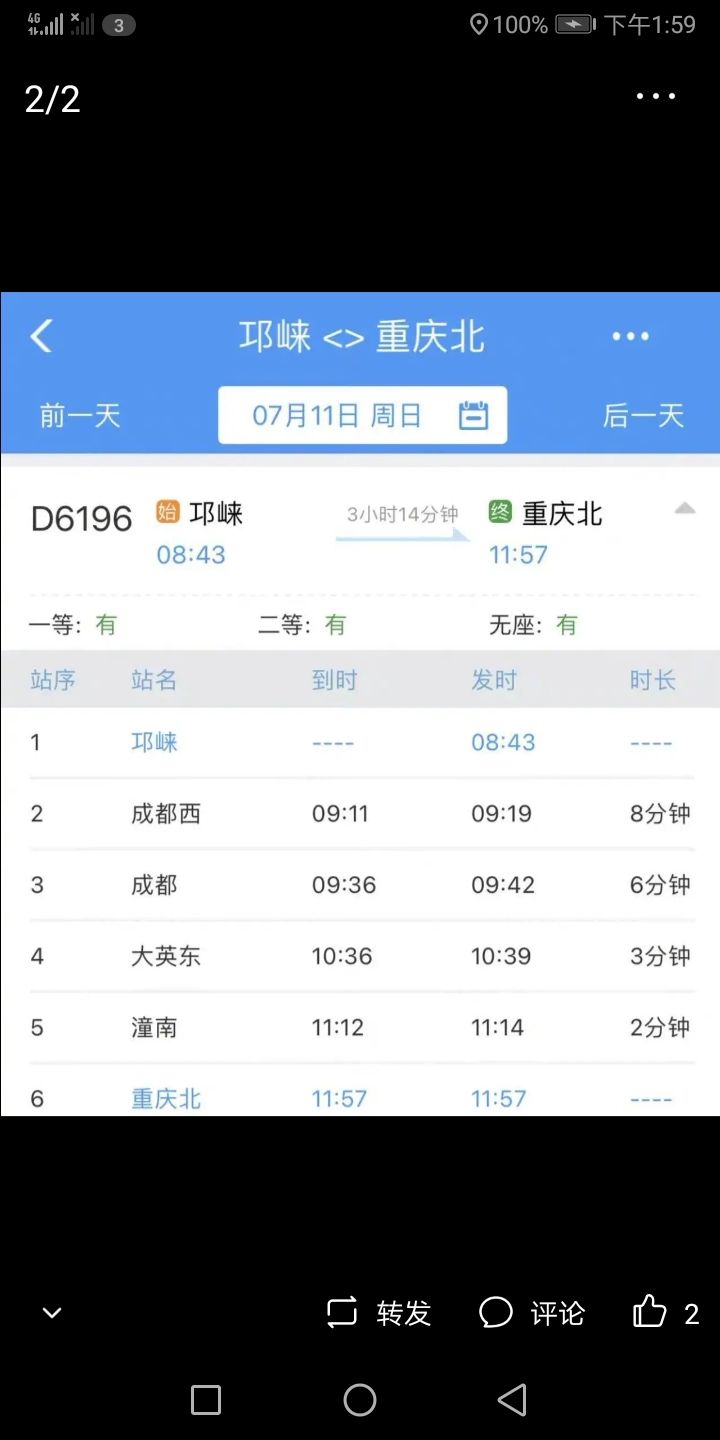Open 评论 to comment on post
The image size is (720, 1440).
531,1313
